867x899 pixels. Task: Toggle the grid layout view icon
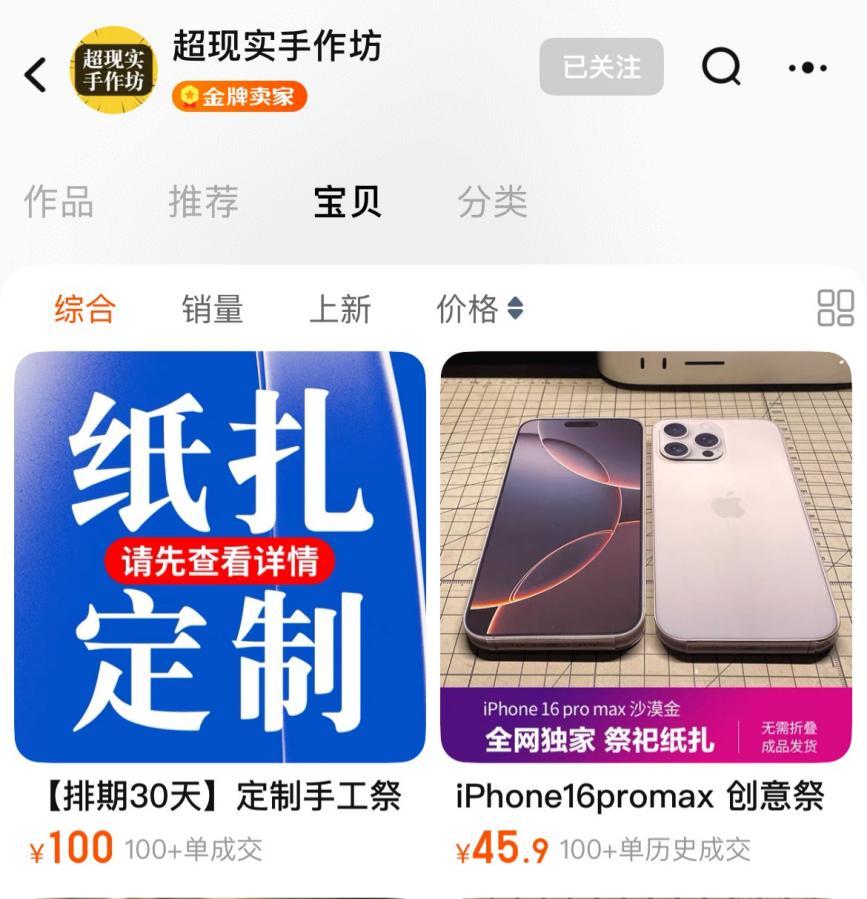pos(835,308)
